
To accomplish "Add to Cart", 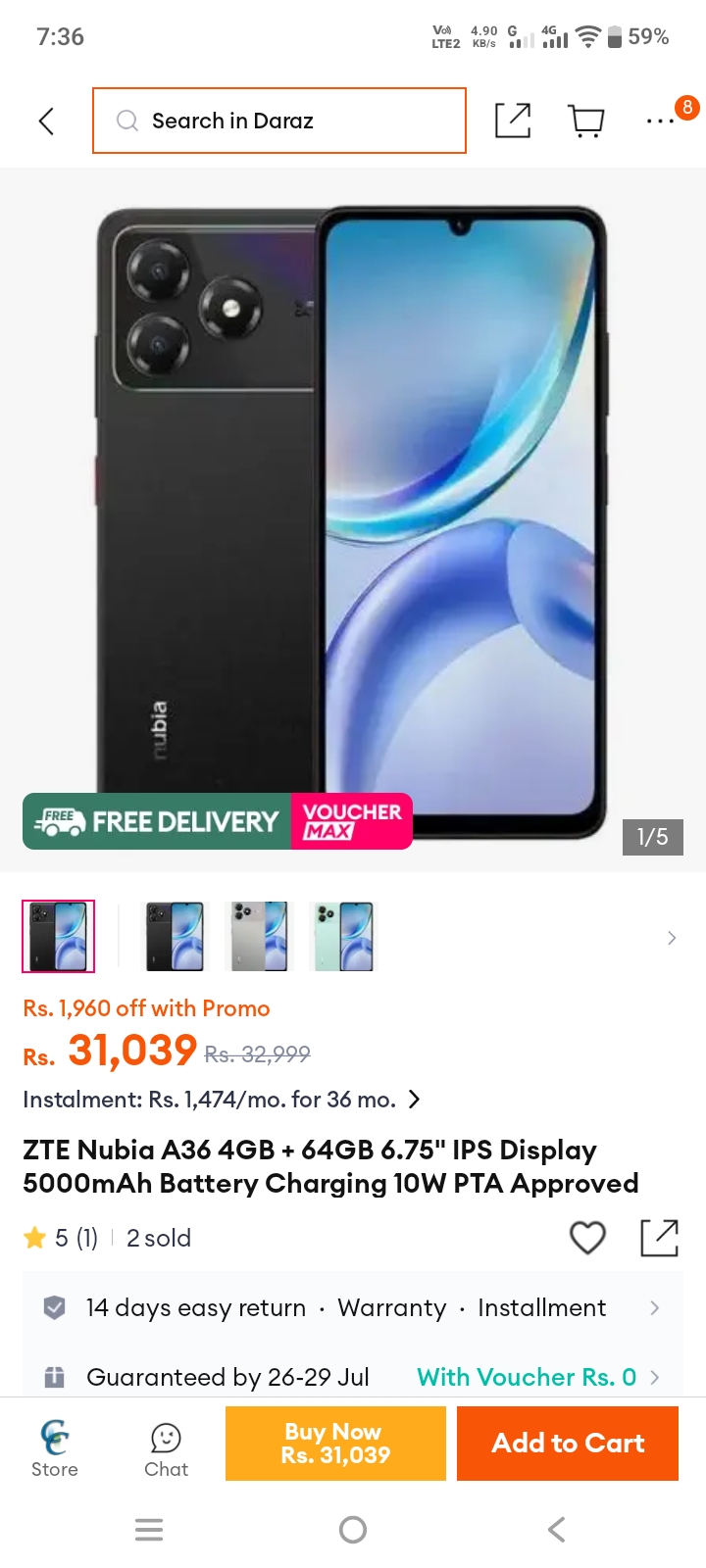I will coord(568,1444).
